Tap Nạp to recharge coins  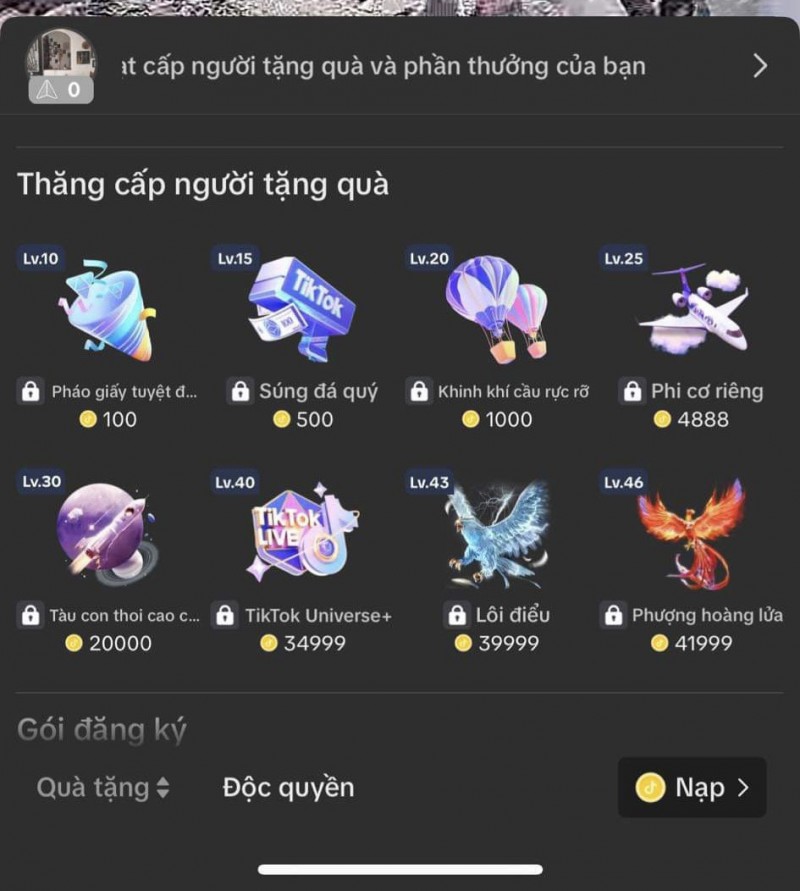point(692,788)
